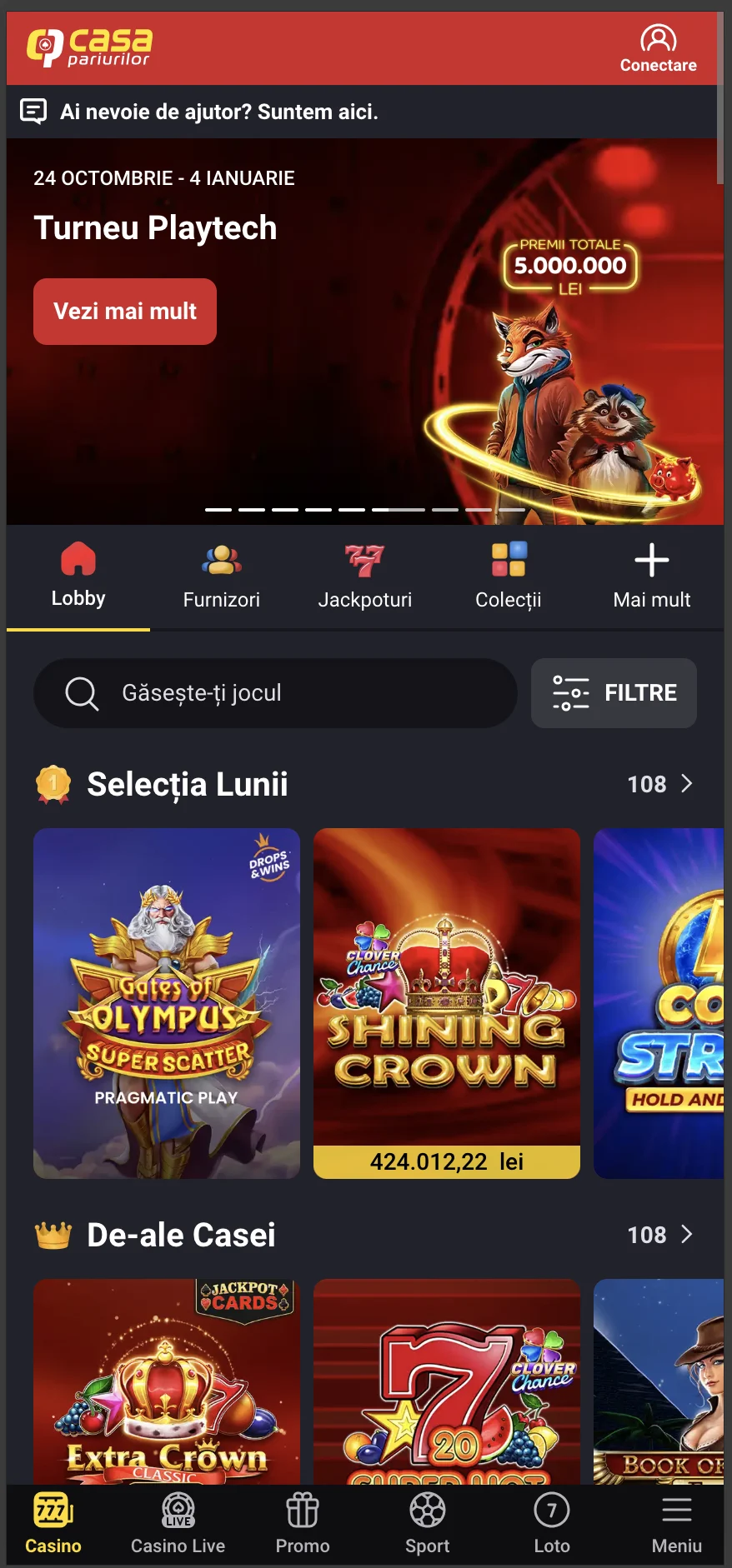Click the search magnifier icon
This screenshot has width=732, height=1568.
[81, 692]
